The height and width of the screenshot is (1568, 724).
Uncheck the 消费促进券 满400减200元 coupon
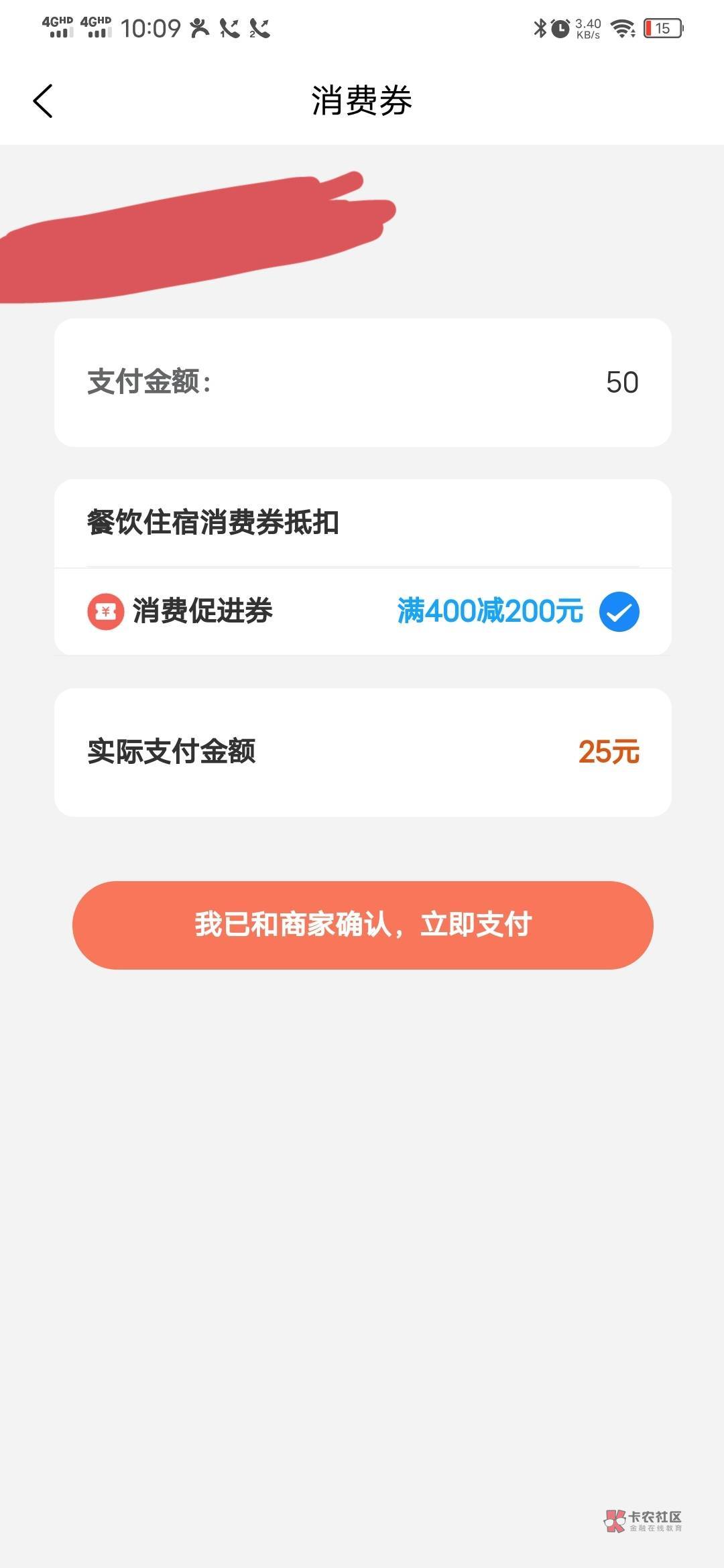619,612
